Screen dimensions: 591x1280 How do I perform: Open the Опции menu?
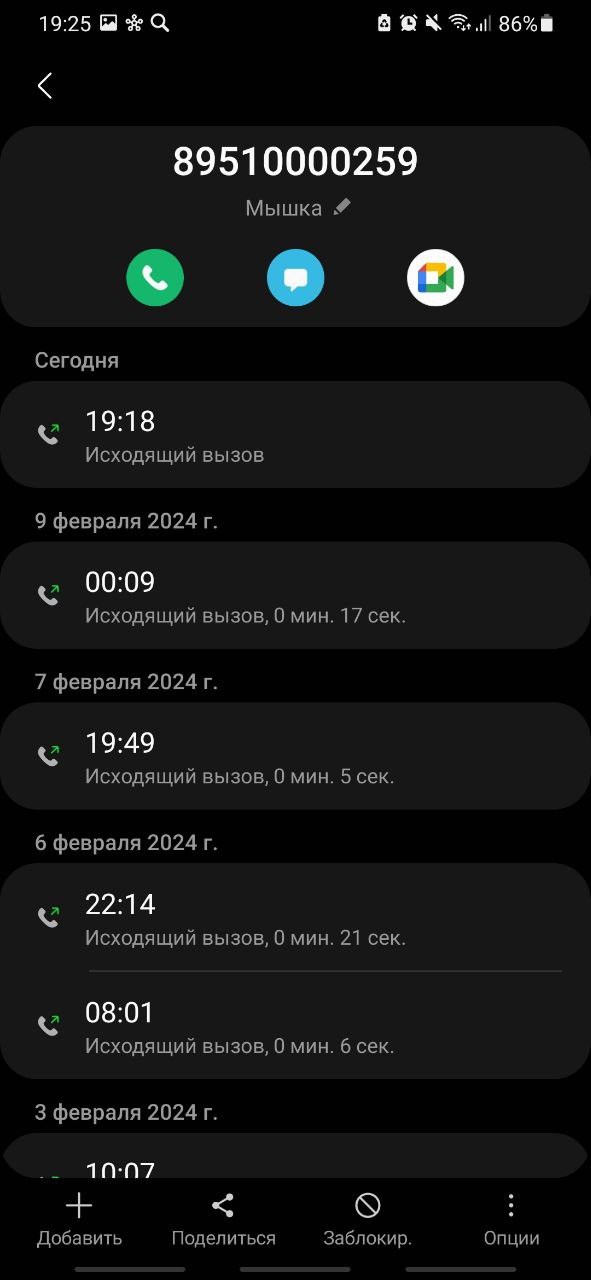tap(511, 1221)
